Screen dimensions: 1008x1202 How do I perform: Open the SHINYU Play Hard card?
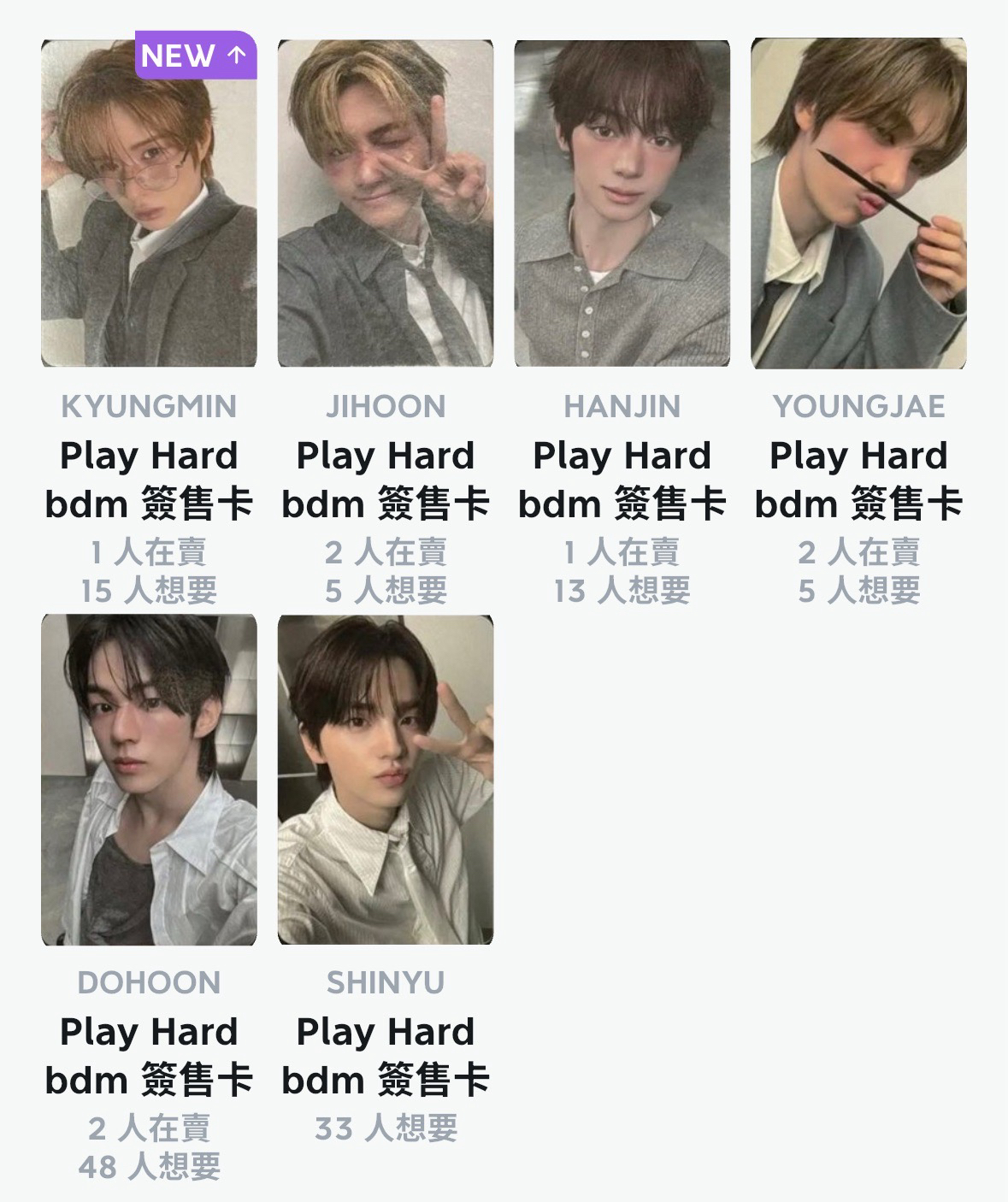(x=385, y=780)
